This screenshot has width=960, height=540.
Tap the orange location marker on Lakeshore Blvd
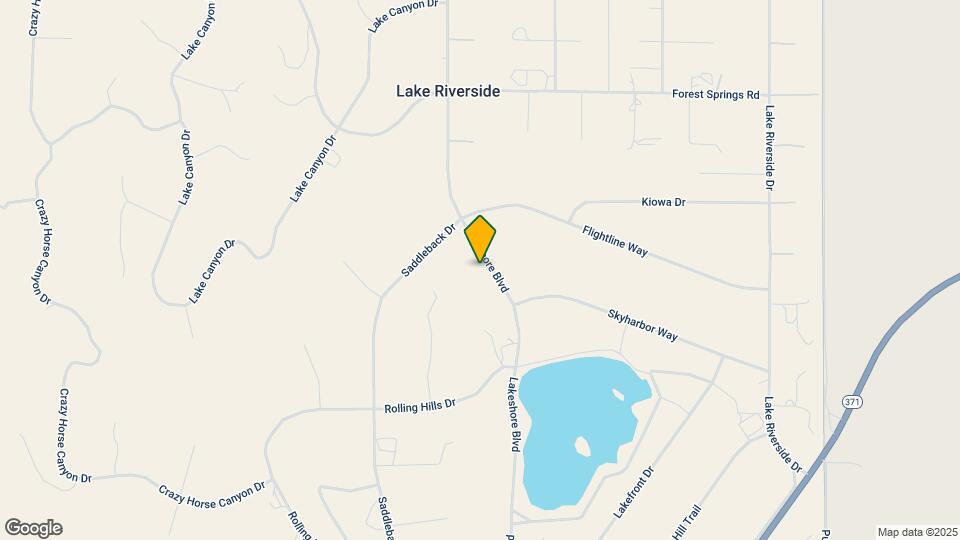tap(480, 238)
